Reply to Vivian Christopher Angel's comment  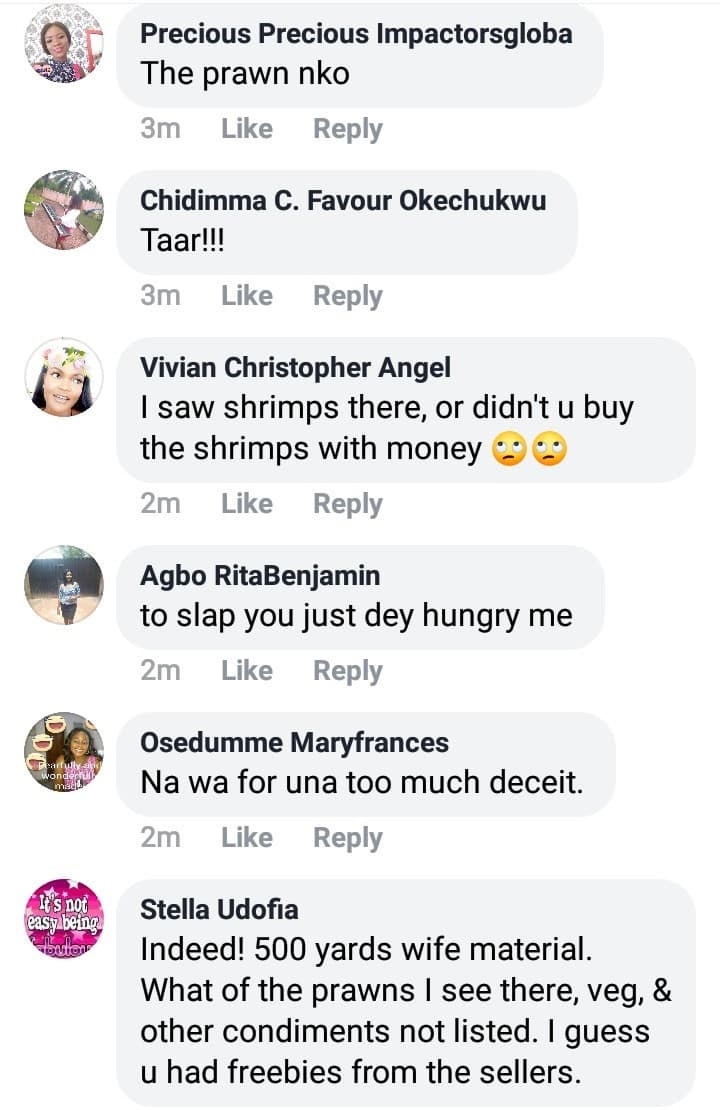[347, 504]
